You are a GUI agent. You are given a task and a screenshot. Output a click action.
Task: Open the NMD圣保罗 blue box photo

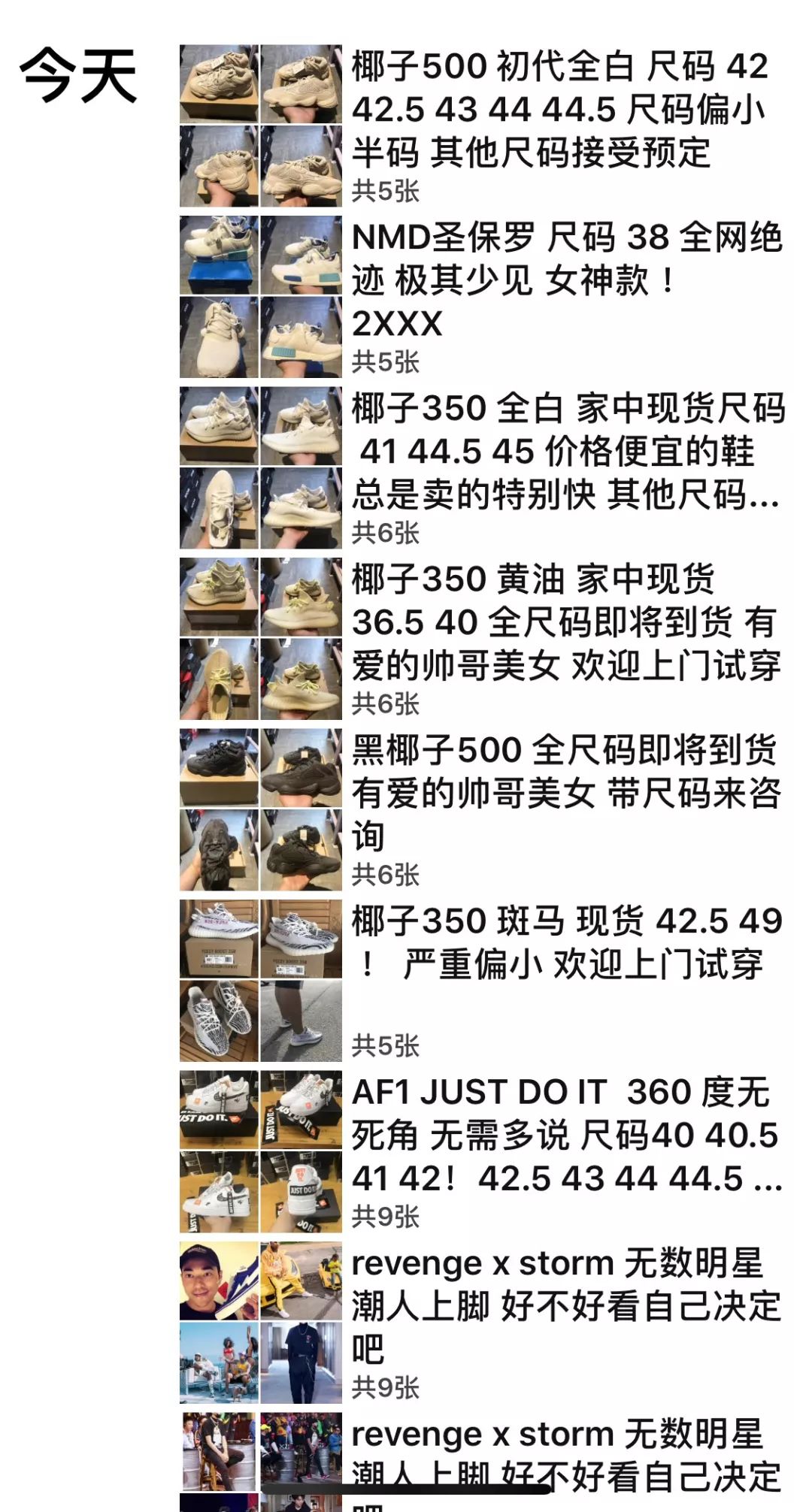218,256
